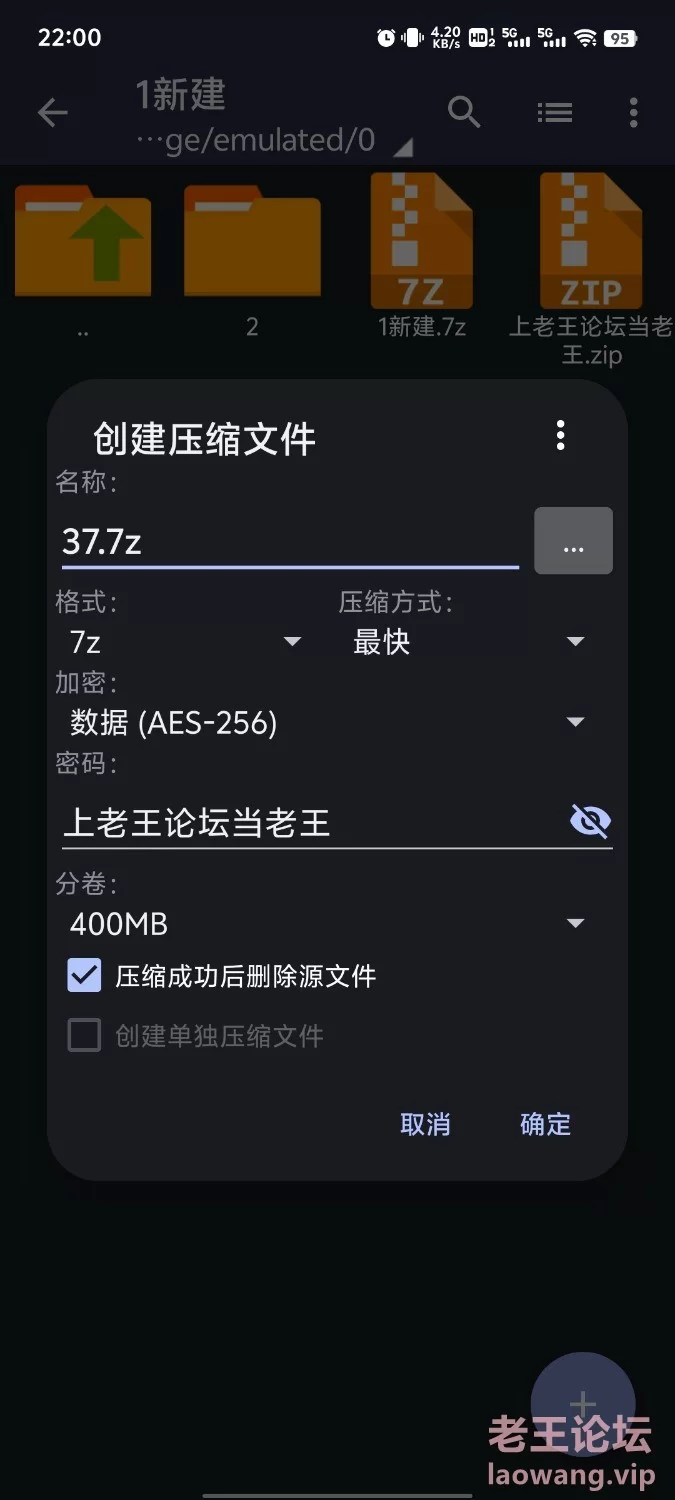Tap the browse '...' button beside the name
Screen dimensions: 675x1500
point(573,541)
